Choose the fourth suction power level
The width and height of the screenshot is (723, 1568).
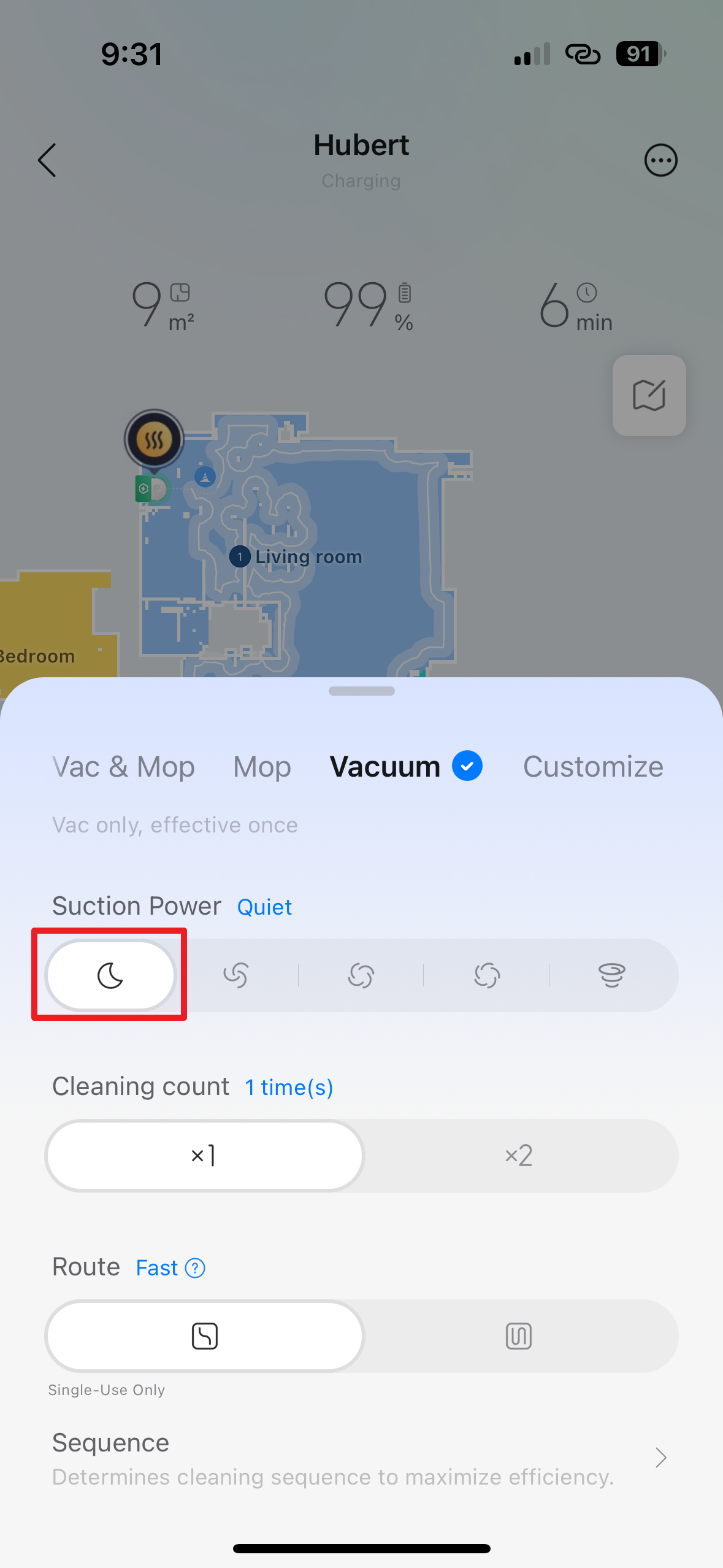pos(487,975)
